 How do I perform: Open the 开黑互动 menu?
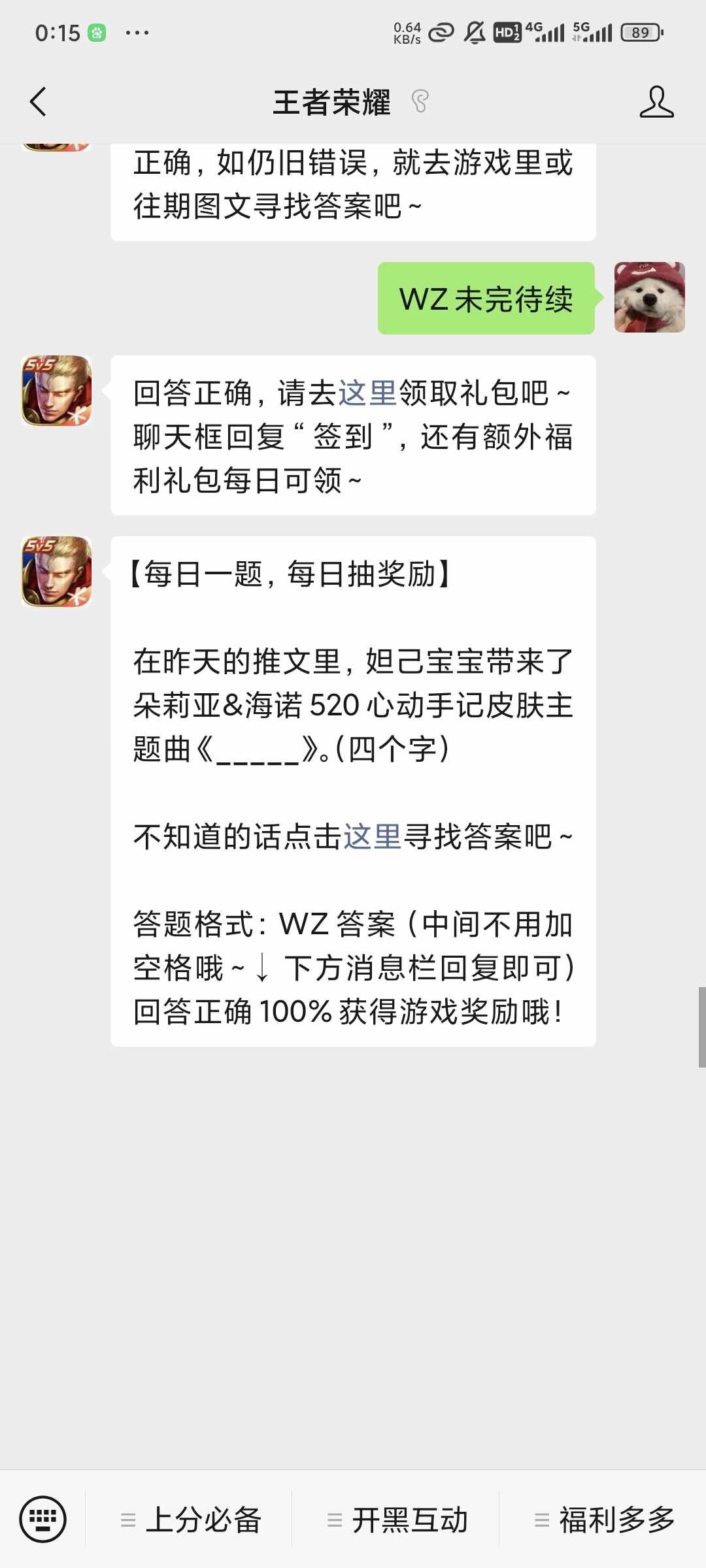click(397, 1520)
